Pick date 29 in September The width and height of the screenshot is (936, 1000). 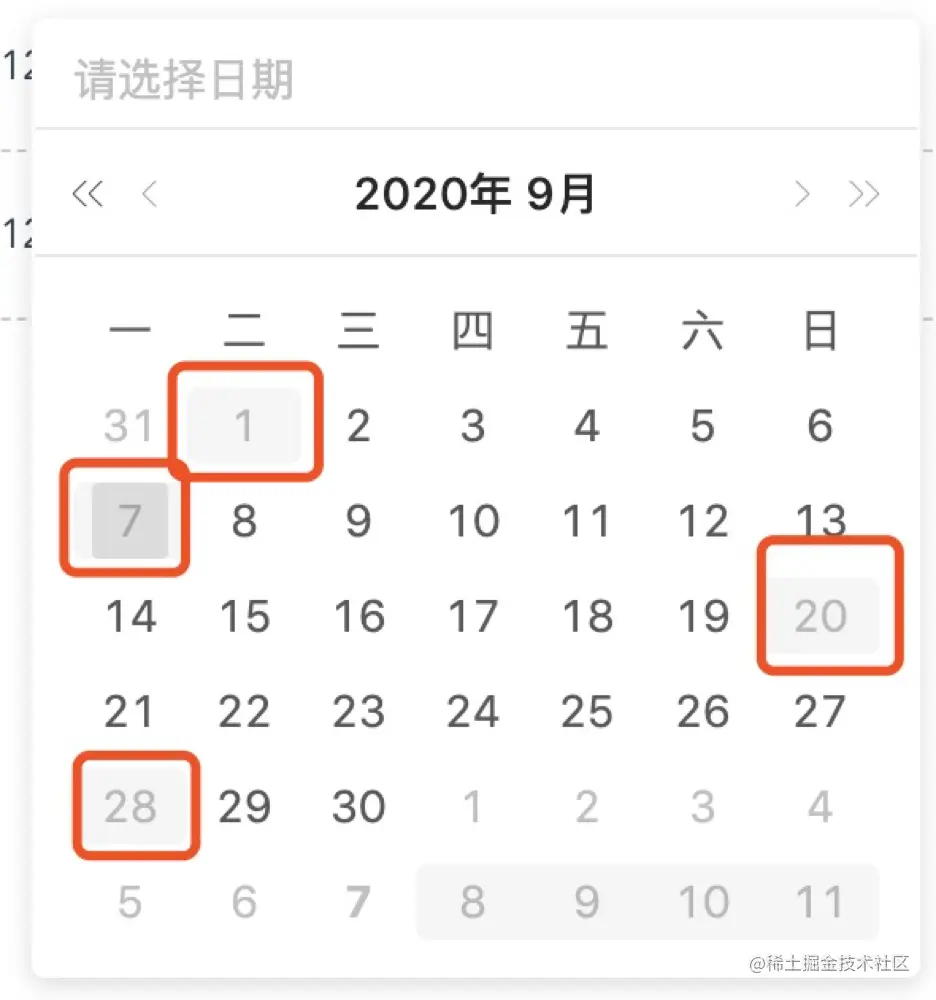point(244,807)
